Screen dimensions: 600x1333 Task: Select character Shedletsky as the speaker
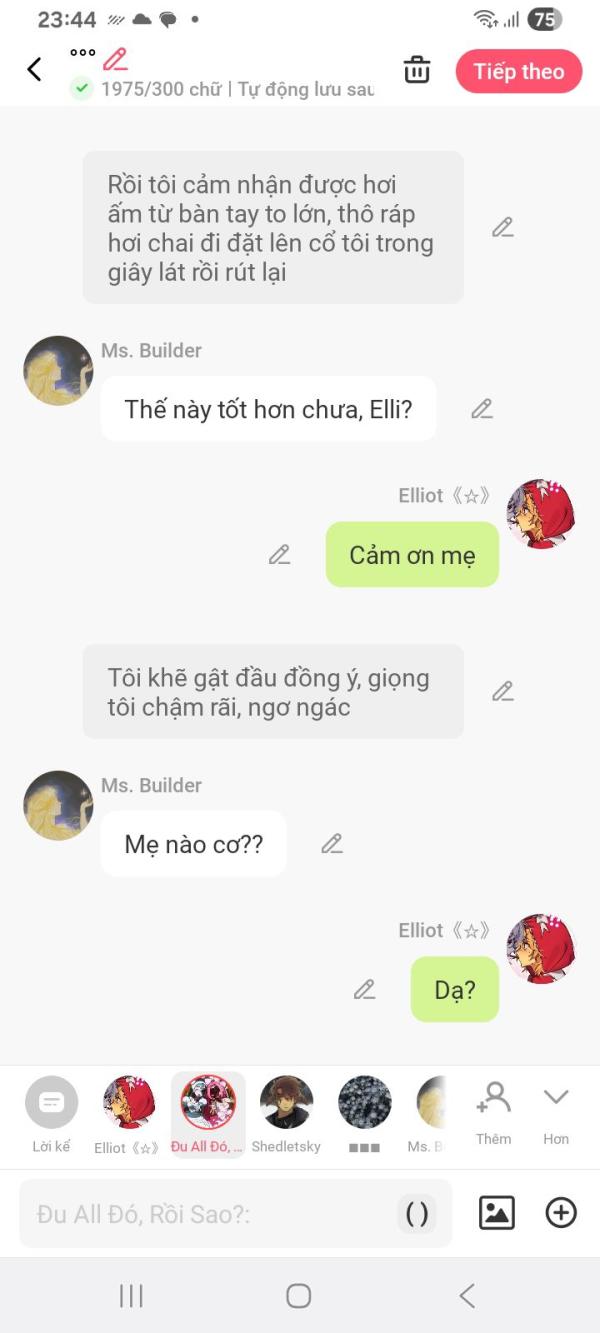click(286, 1115)
